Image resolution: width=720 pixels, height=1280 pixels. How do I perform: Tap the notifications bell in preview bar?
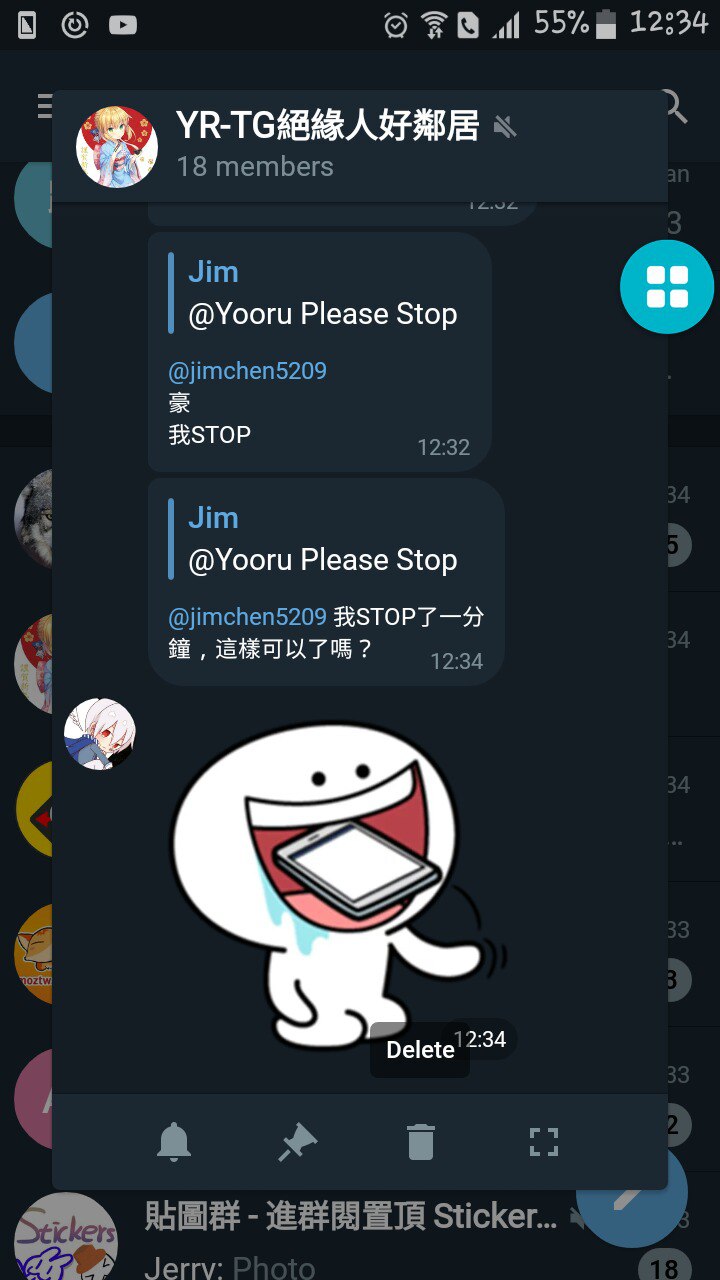(x=174, y=1141)
